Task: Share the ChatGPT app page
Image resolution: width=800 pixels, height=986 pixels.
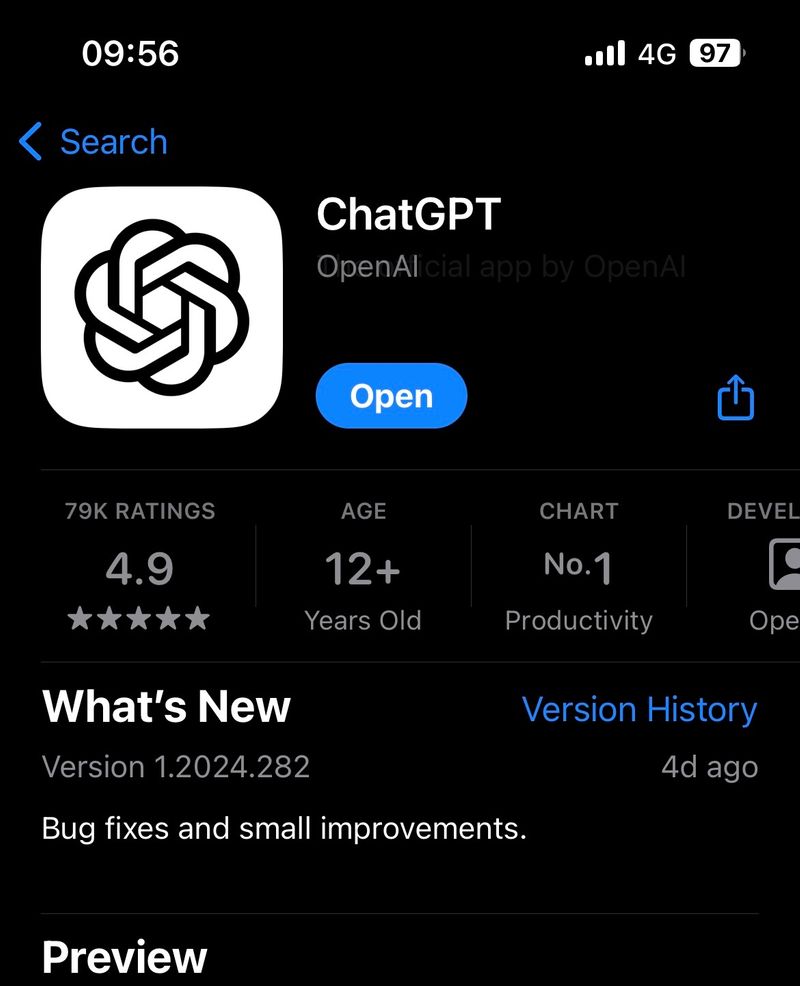Action: tap(736, 398)
